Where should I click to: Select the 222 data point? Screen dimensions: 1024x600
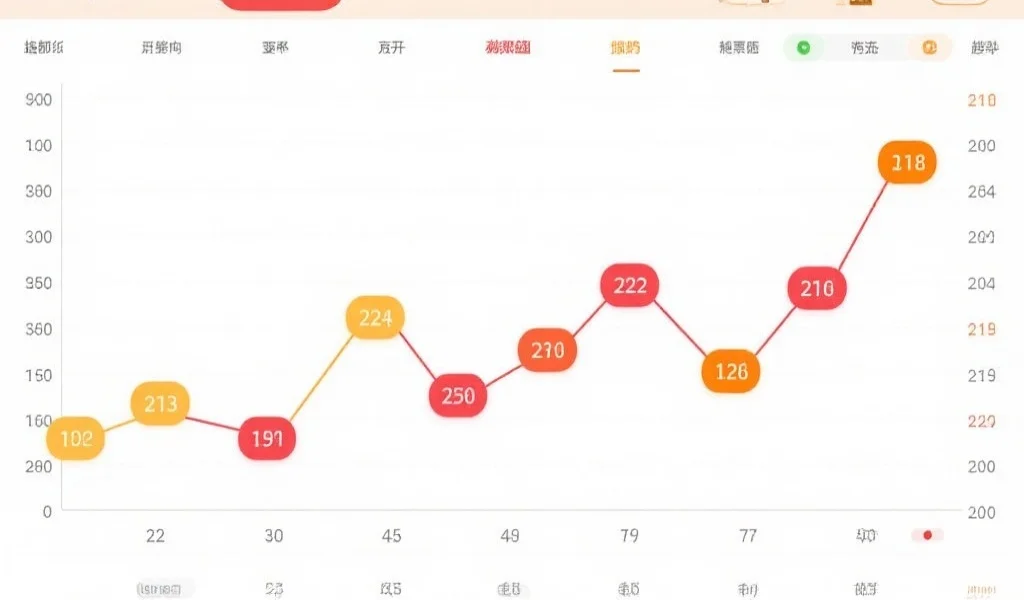tap(630, 286)
